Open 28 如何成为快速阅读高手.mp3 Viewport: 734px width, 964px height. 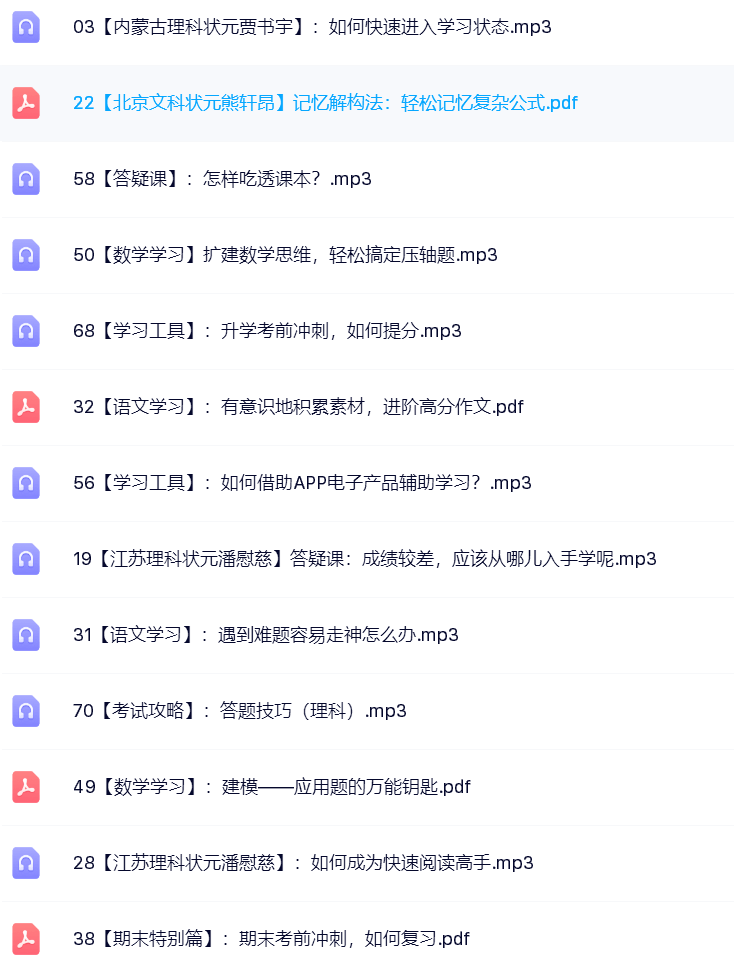(x=303, y=863)
